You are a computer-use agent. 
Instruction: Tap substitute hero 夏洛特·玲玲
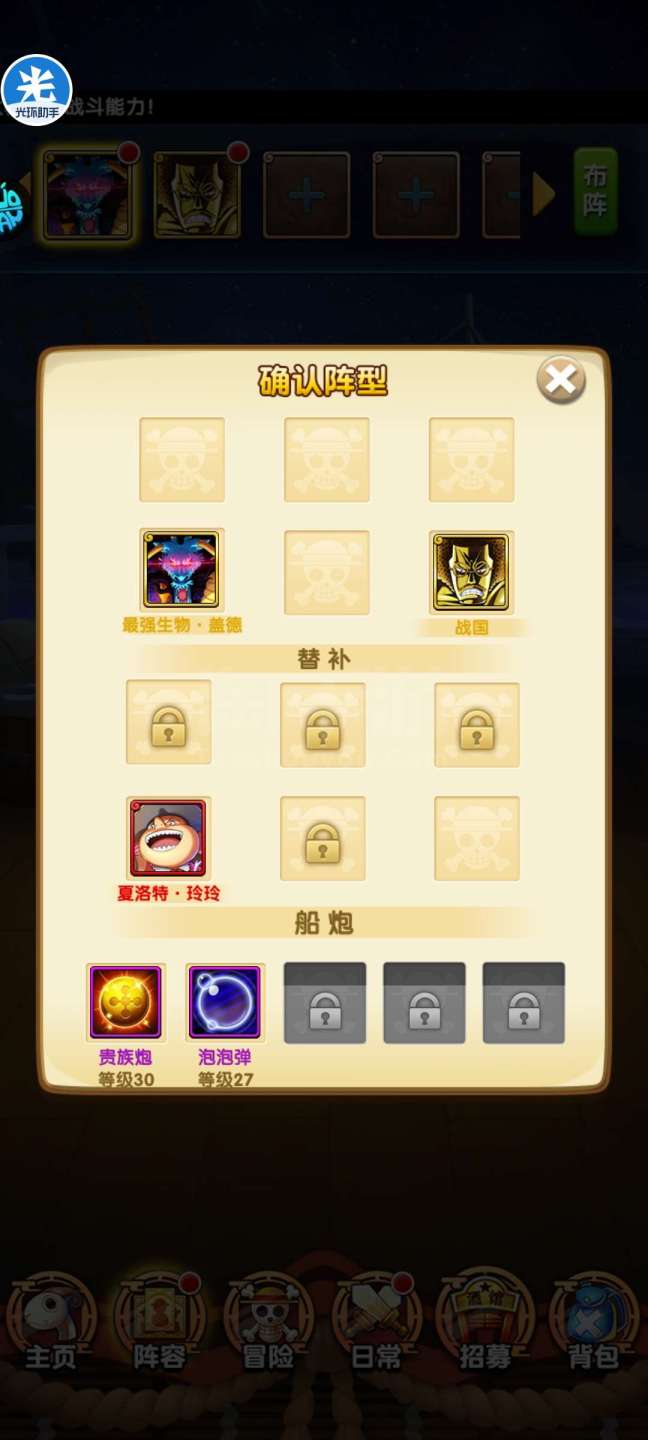[x=168, y=838]
